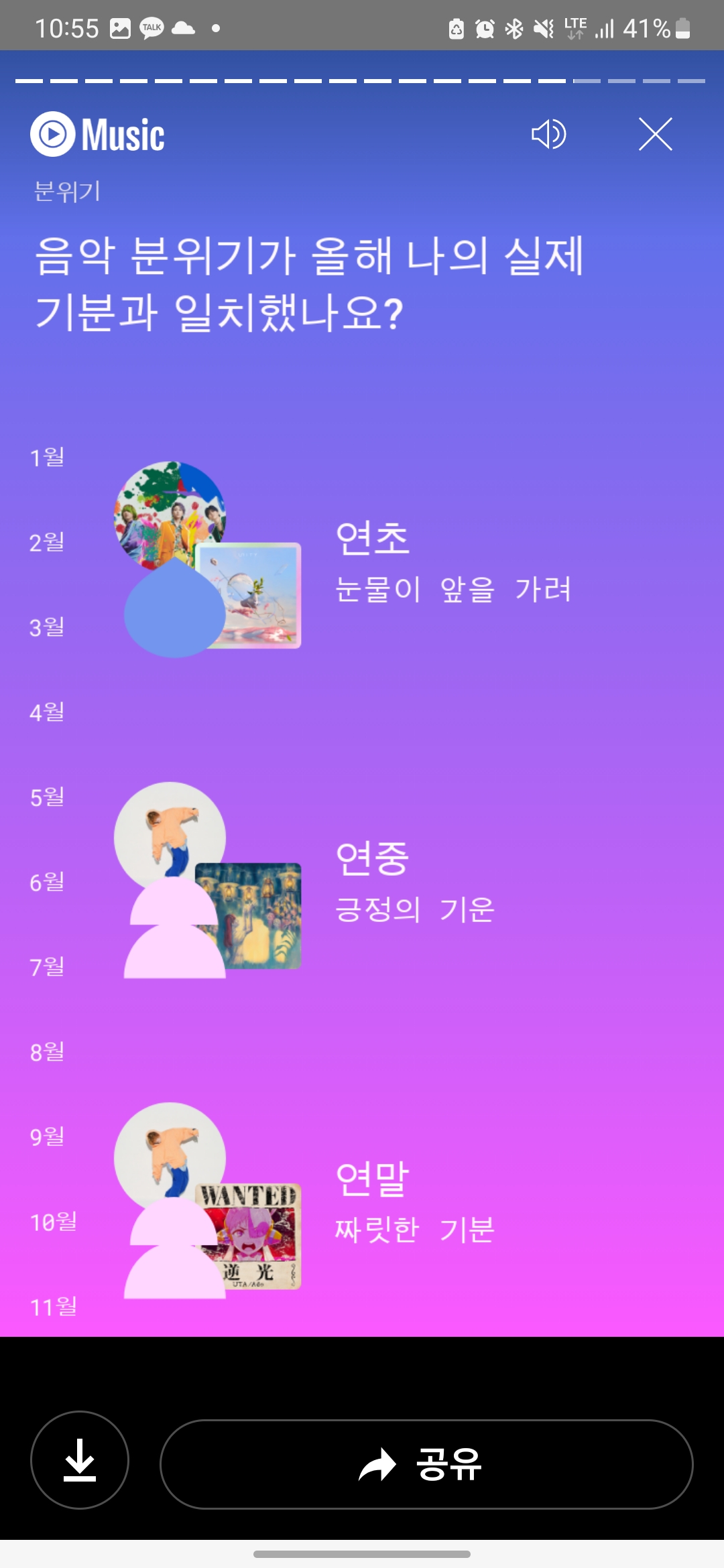Mute the recap sound with the speaker icon
The height and width of the screenshot is (1568, 724).
[548, 134]
